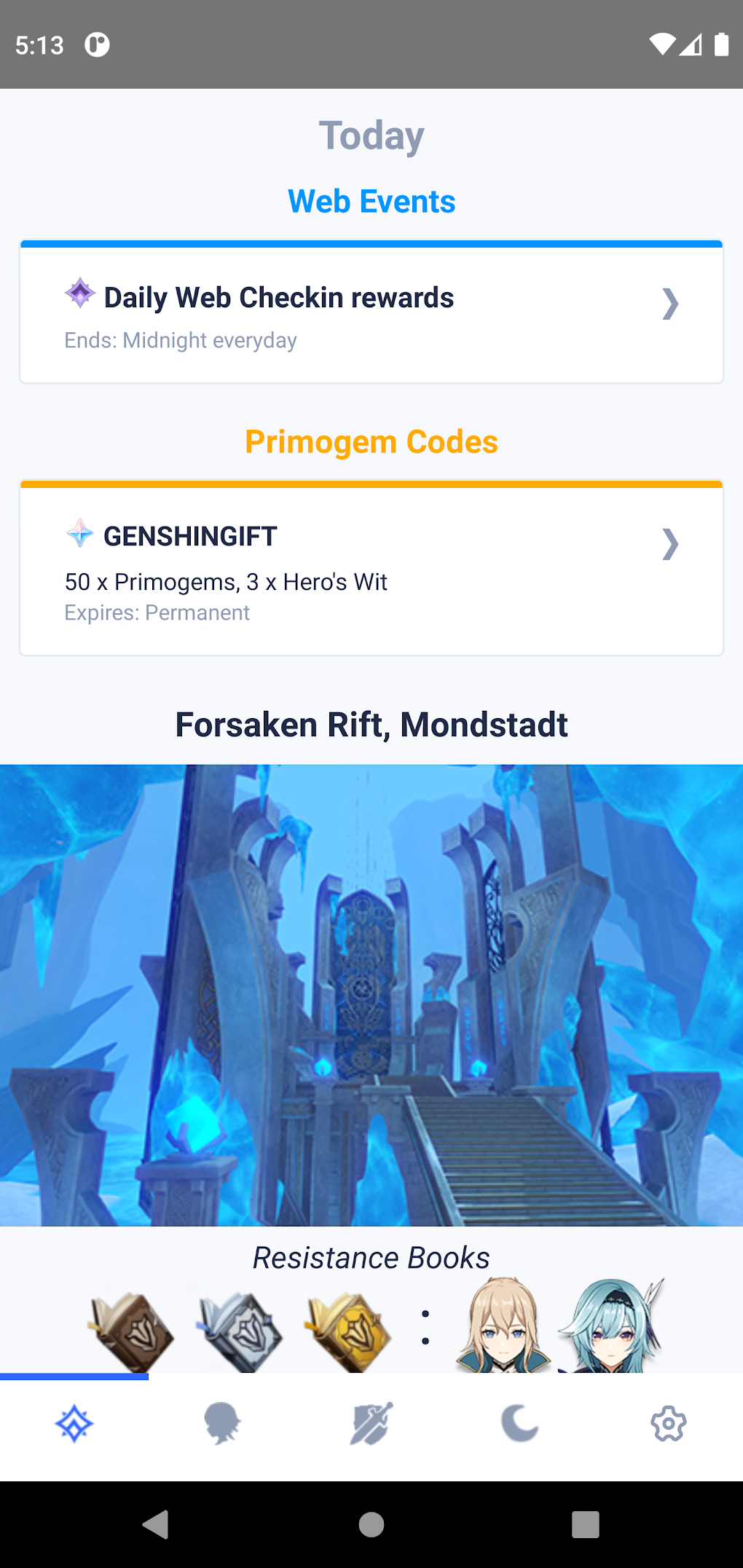Open the moon icon tab
Viewport: 743px width, 1568px height.
tap(520, 1424)
